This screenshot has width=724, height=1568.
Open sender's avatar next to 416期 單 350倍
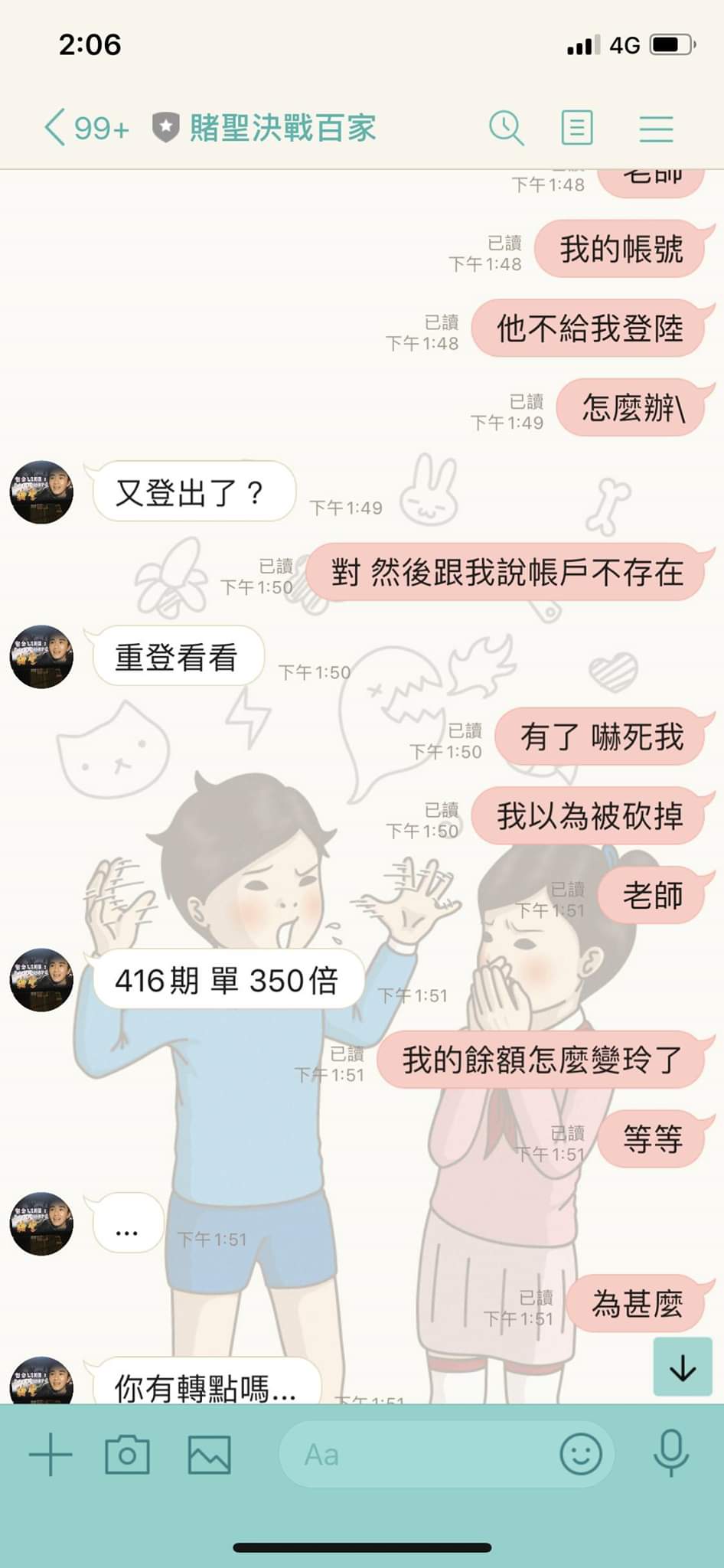click(41, 980)
